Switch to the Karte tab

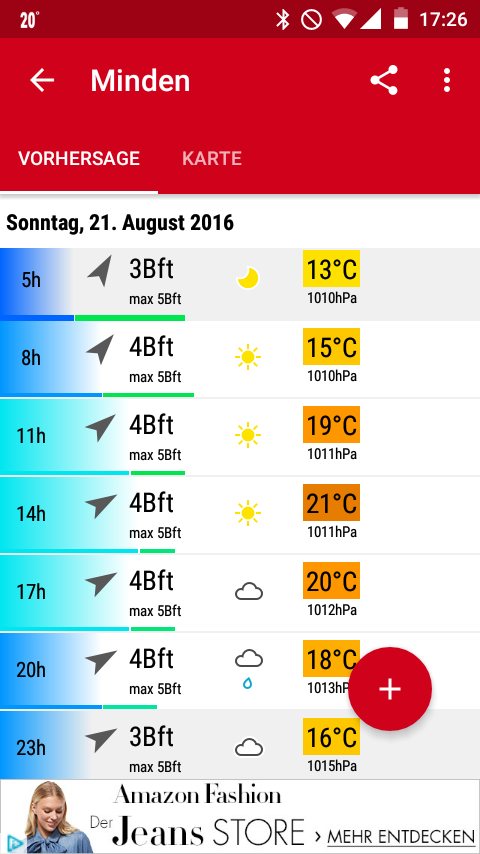pyautogui.click(x=211, y=158)
